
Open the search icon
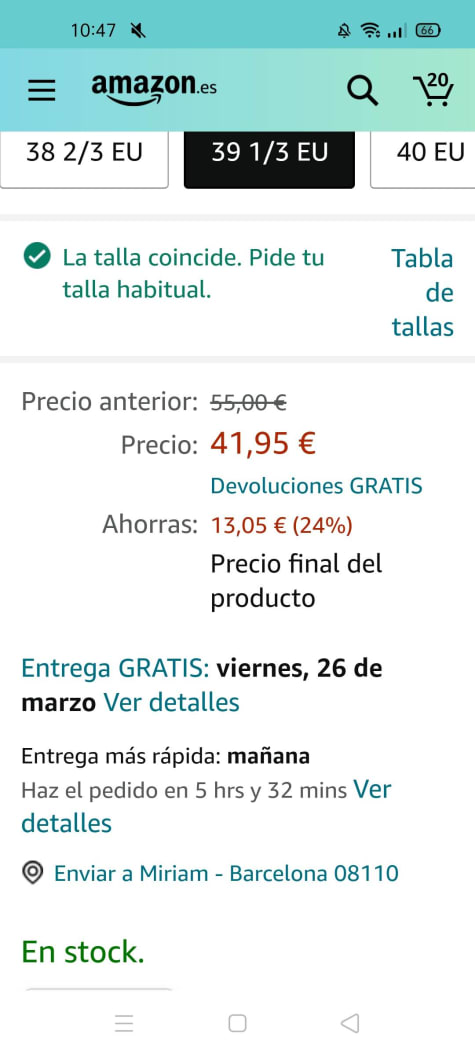[x=362, y=90]
